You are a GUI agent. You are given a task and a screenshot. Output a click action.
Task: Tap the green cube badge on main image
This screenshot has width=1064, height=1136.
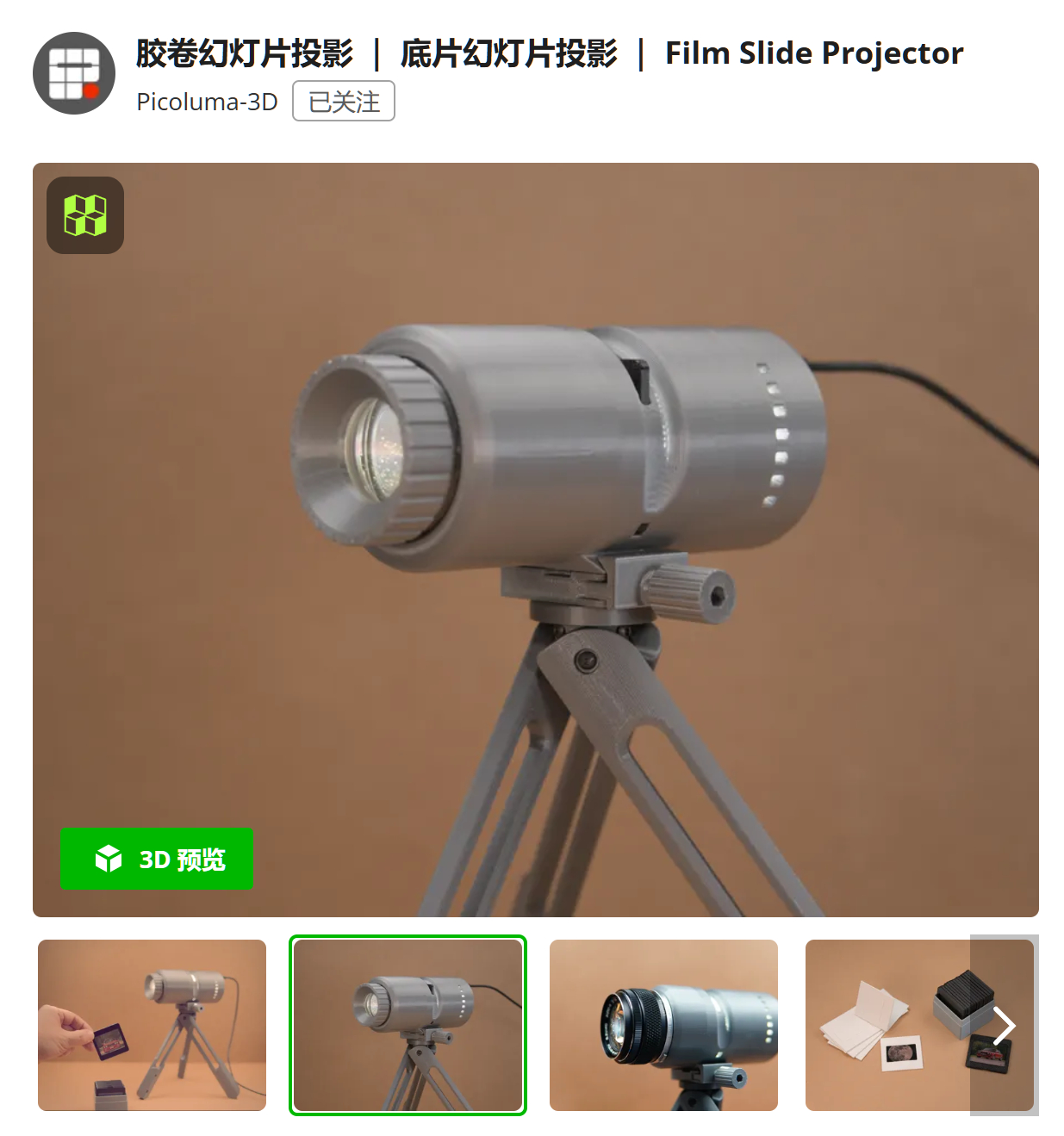(85, 215)
